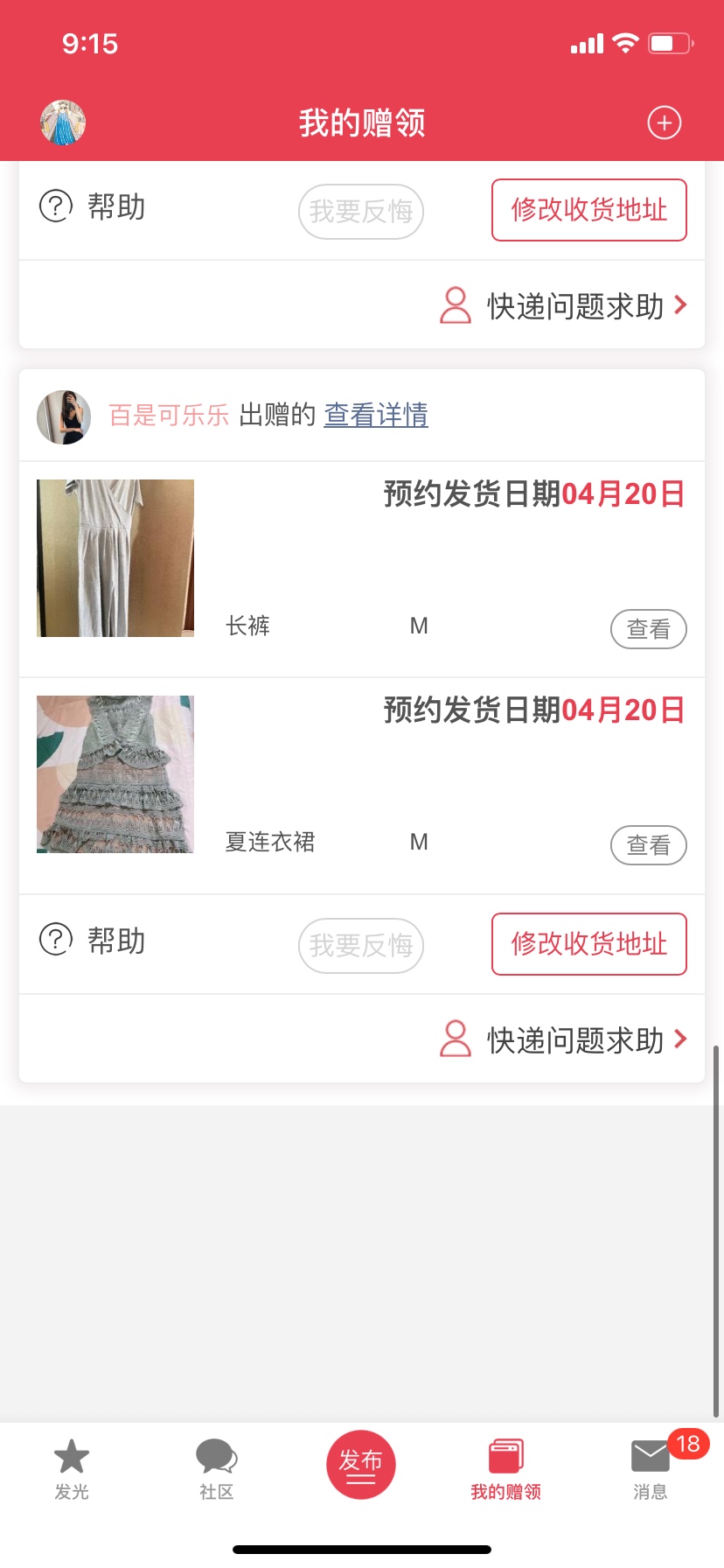Open 快递问题求助 under 百是可乐乐's gifts
This screenshot has height=1568, width=724.
565,1039
